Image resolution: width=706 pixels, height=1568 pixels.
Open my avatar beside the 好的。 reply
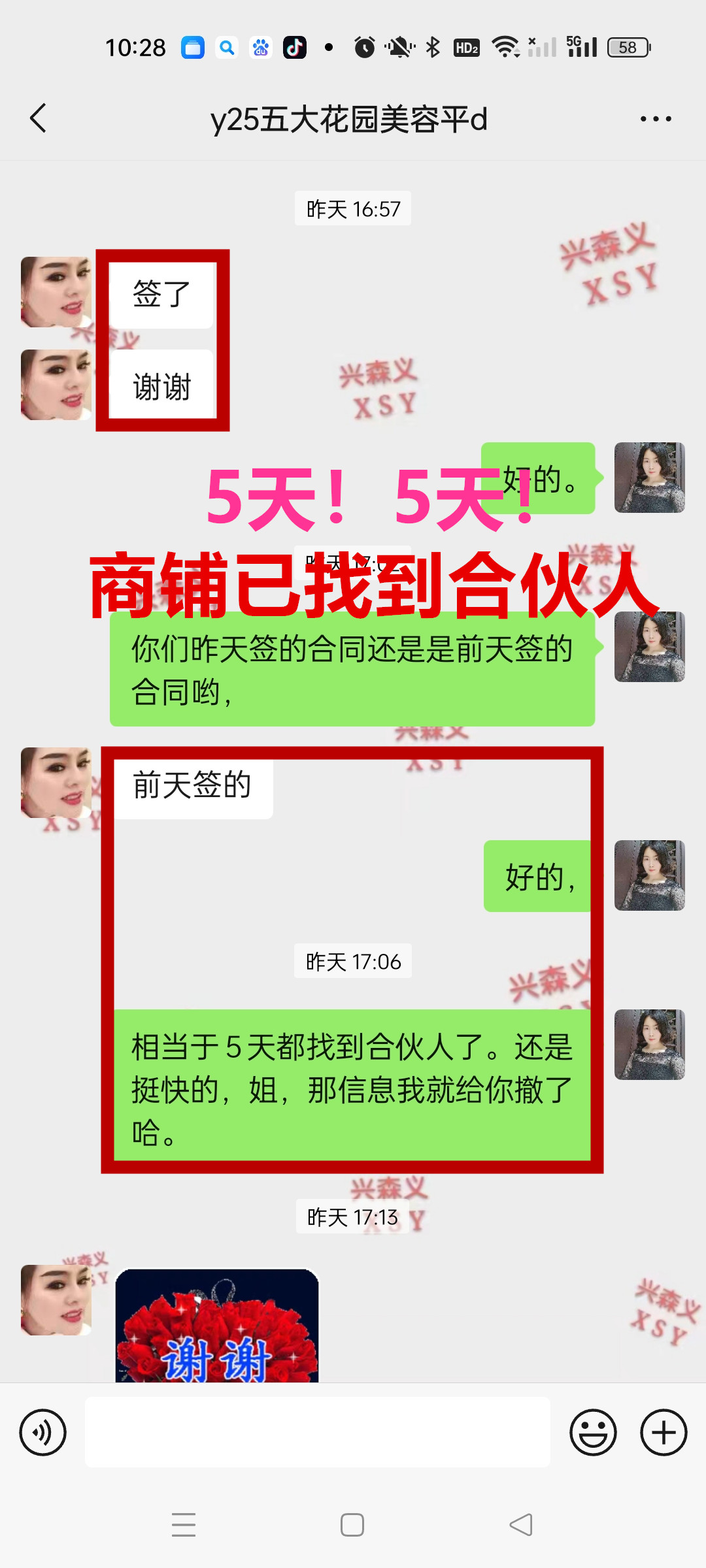pyautogui.click(x=649, y=478)
